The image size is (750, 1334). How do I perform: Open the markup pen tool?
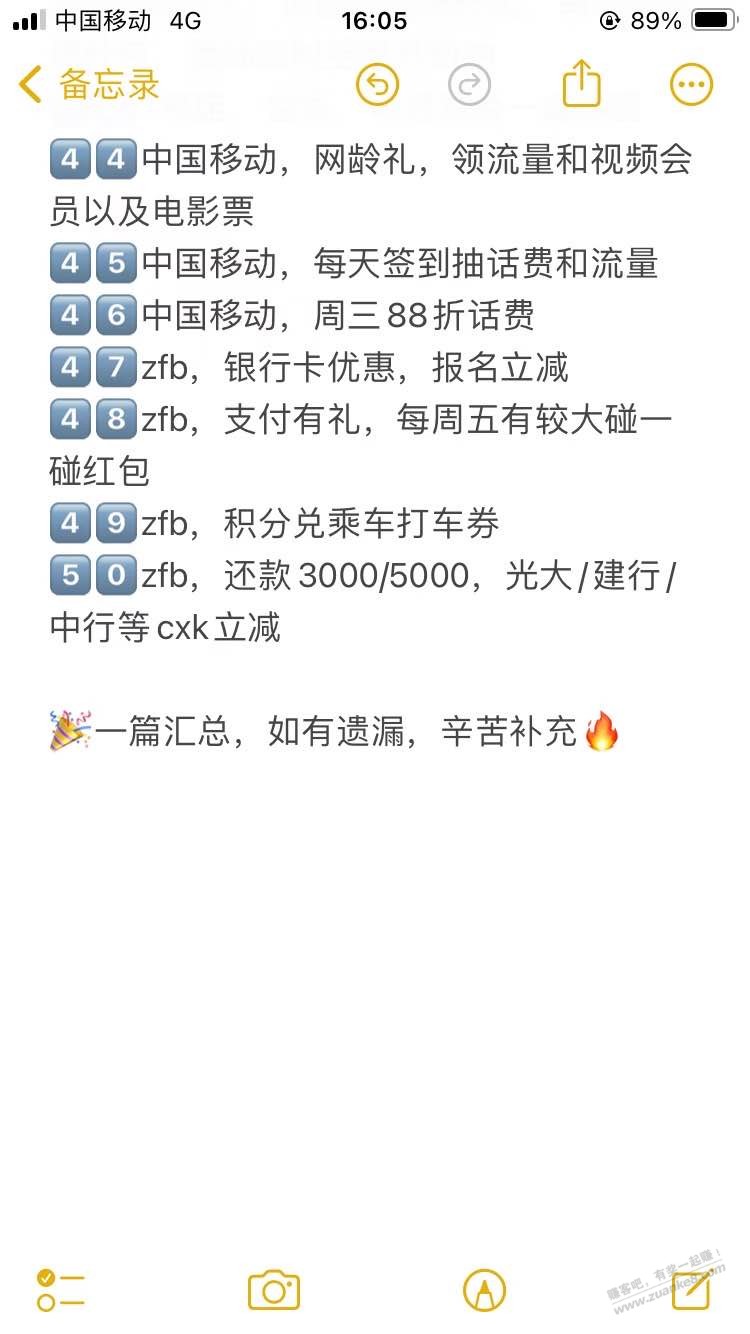pyautogui.click(x=484, y=1290)
